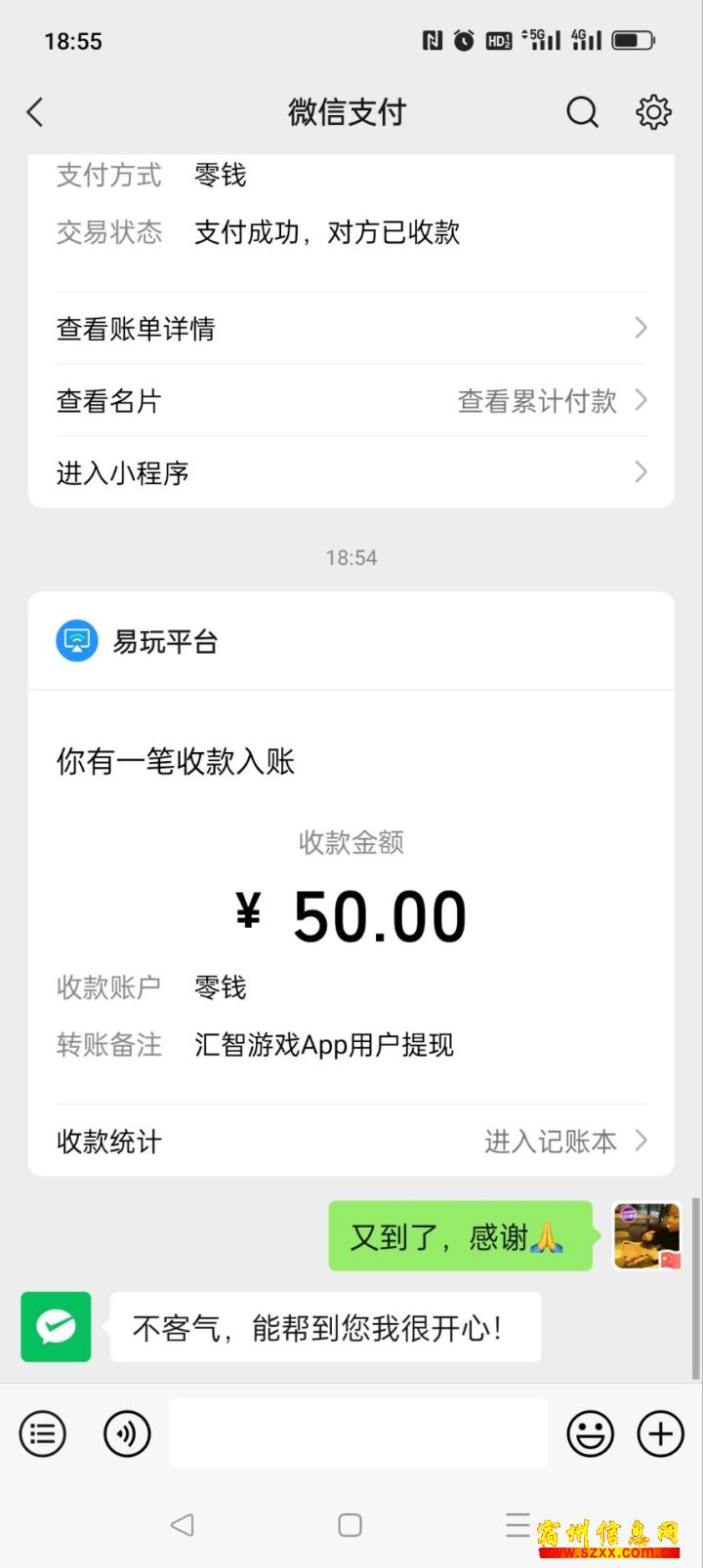
Task: Tap the user's avatar beside 又到了 message
Action: pos(646,1235)
